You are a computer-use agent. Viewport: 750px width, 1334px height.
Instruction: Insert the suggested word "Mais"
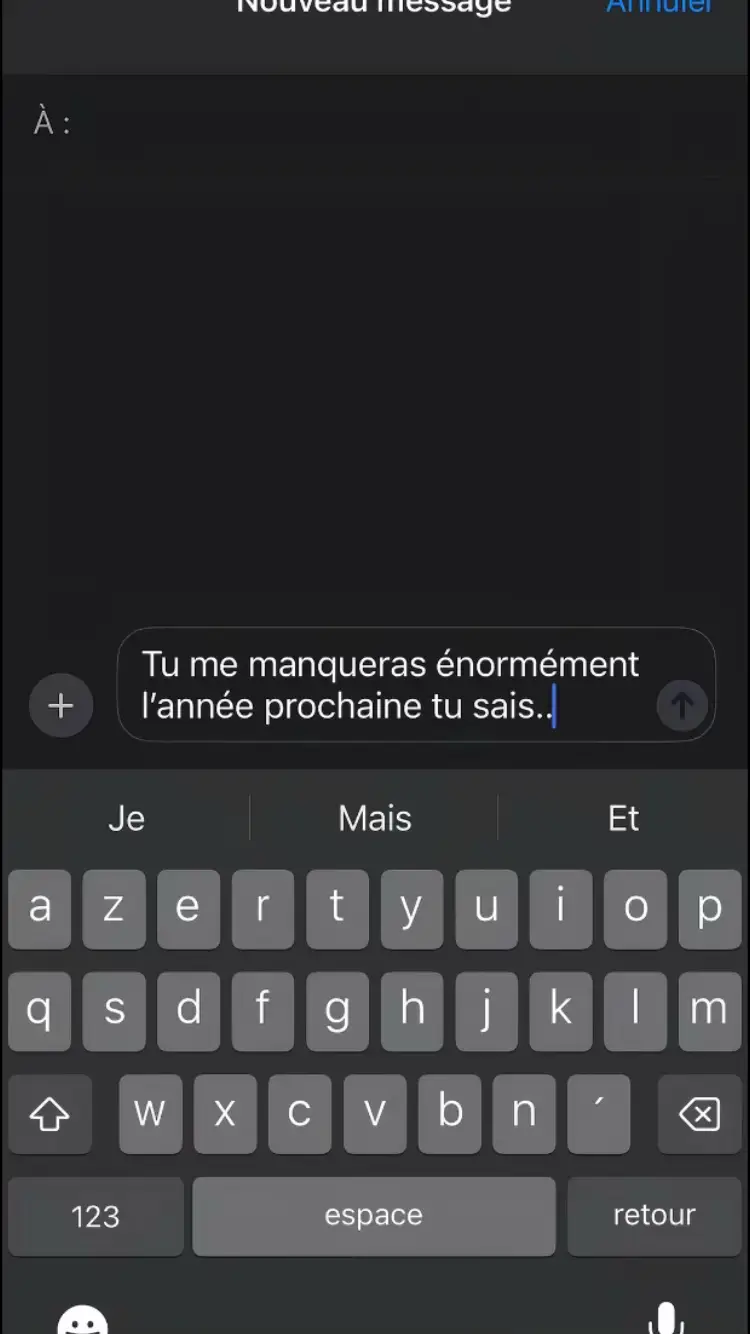[x=375, y=819]
